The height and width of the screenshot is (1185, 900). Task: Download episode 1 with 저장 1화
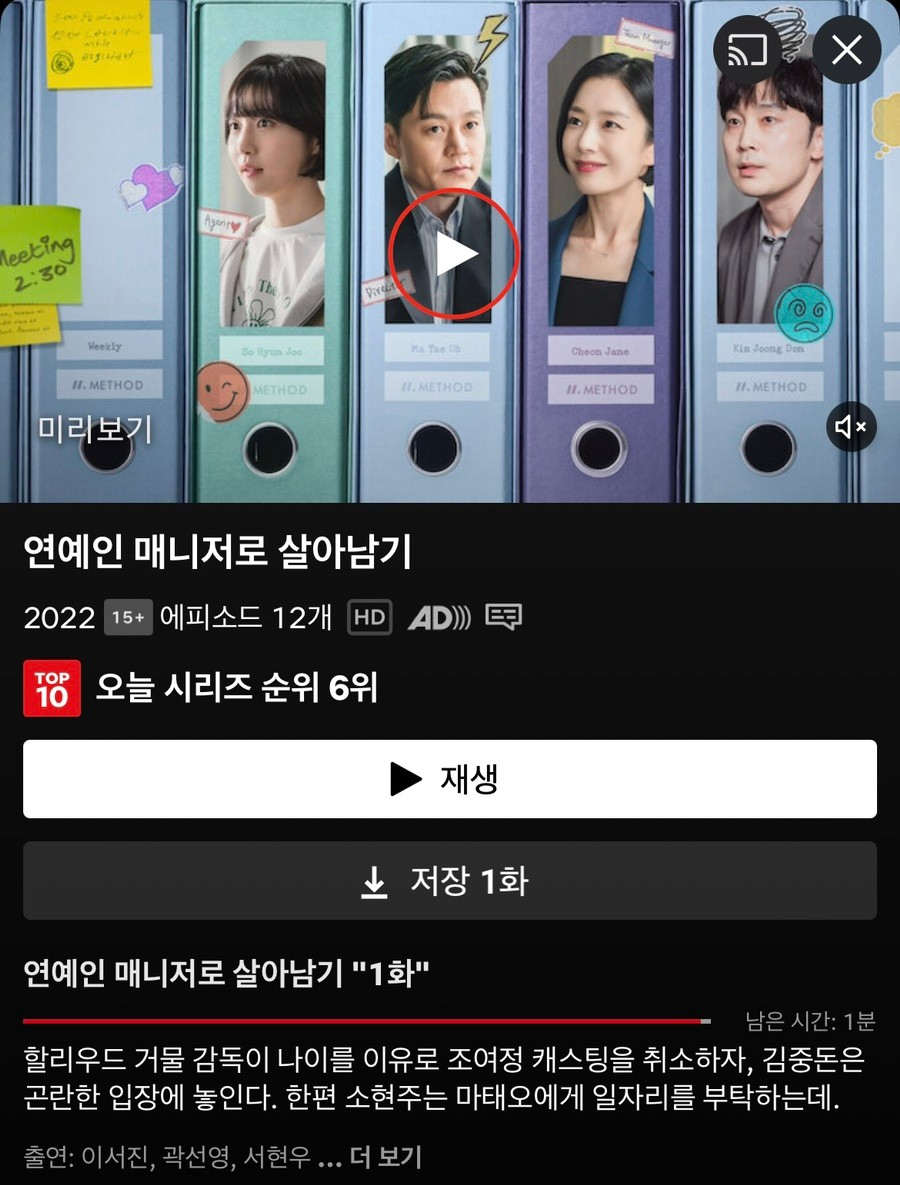(x=450, y=881)
